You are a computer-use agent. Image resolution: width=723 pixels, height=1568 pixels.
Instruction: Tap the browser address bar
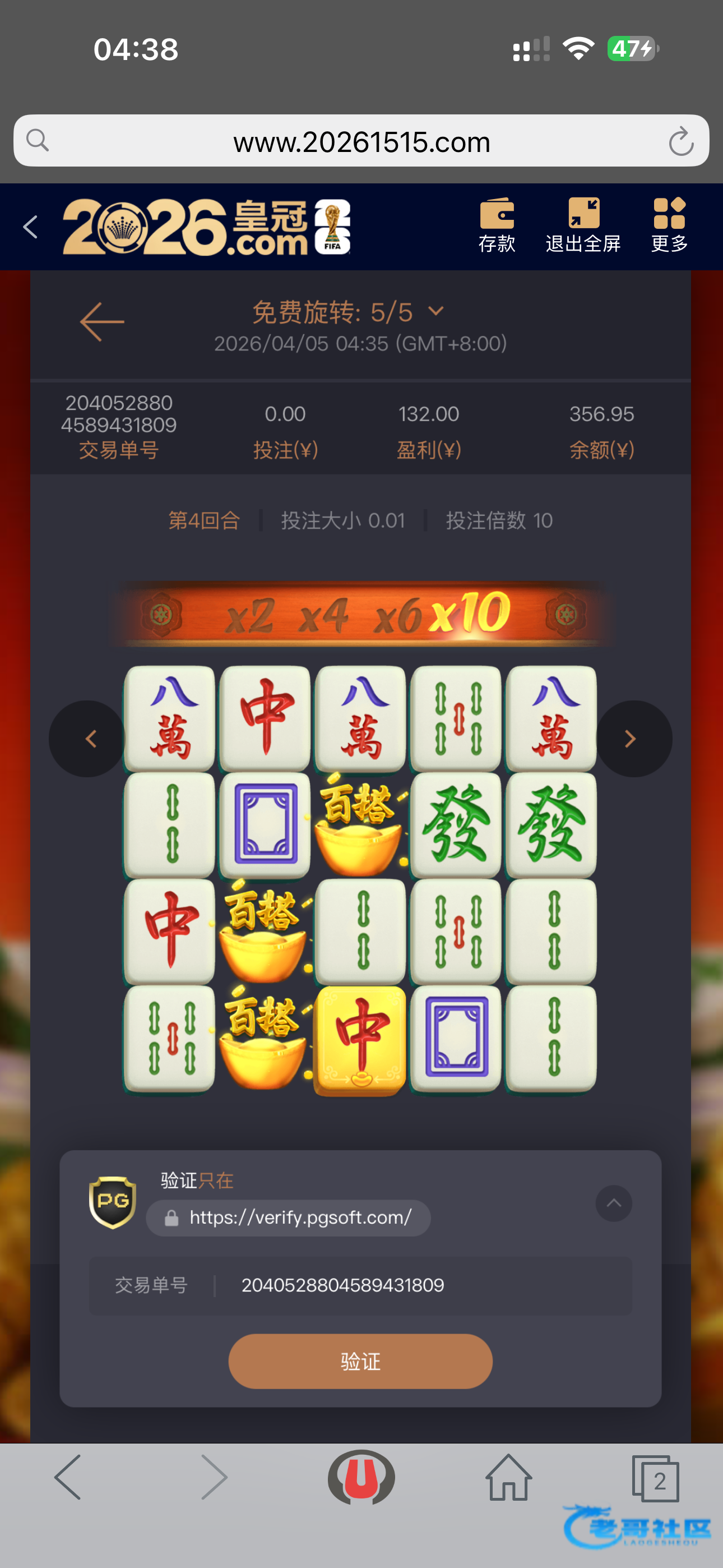[361, 142]
